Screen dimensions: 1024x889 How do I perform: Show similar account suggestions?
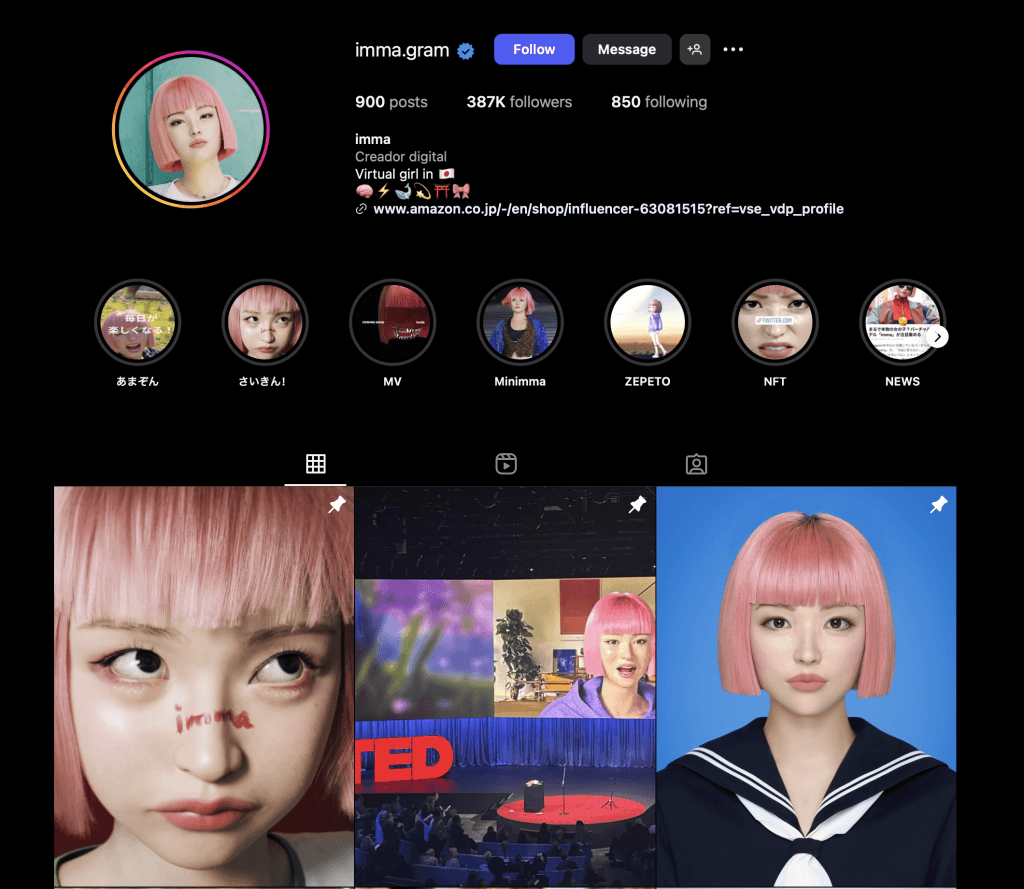695,49
